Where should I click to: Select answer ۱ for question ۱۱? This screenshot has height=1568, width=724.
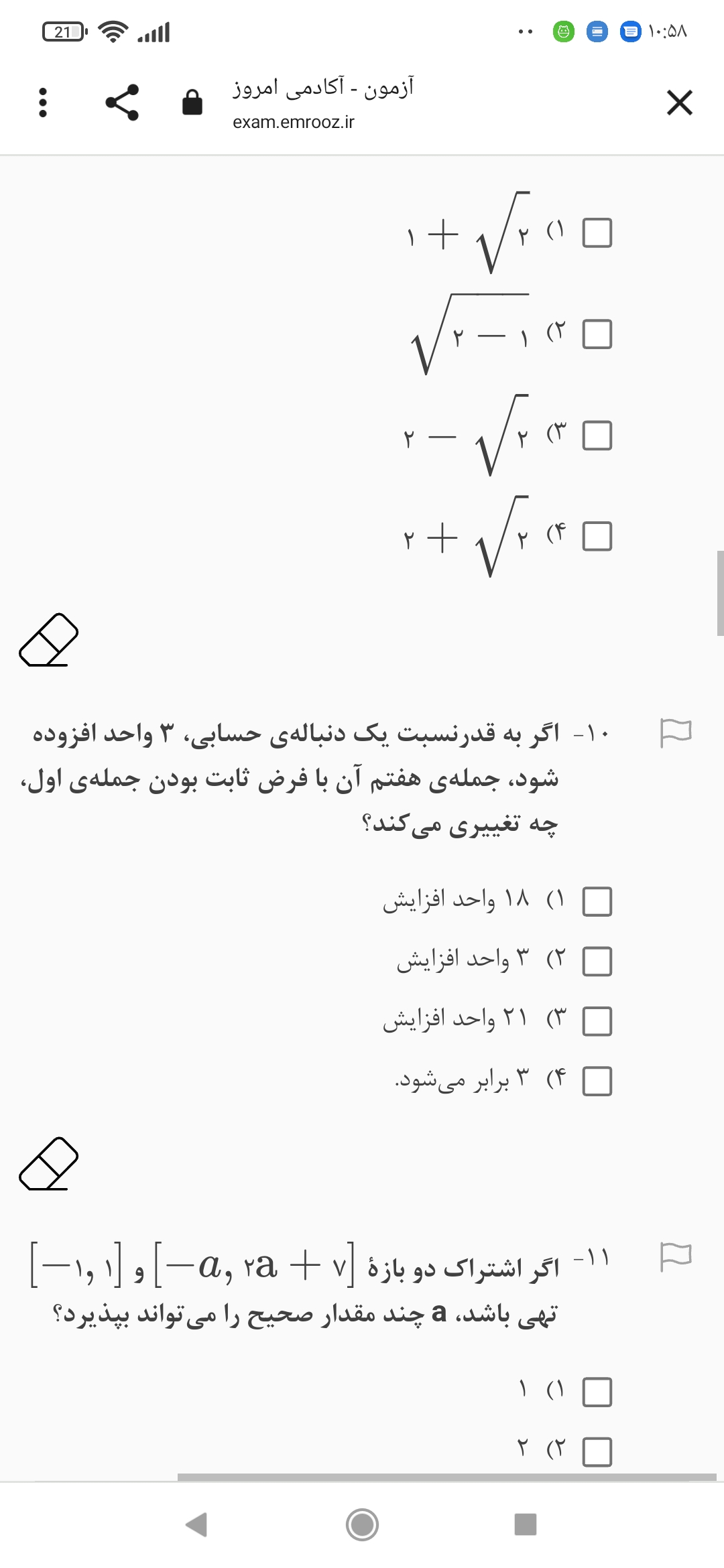pyautogui.click(x=597, y=1392)
